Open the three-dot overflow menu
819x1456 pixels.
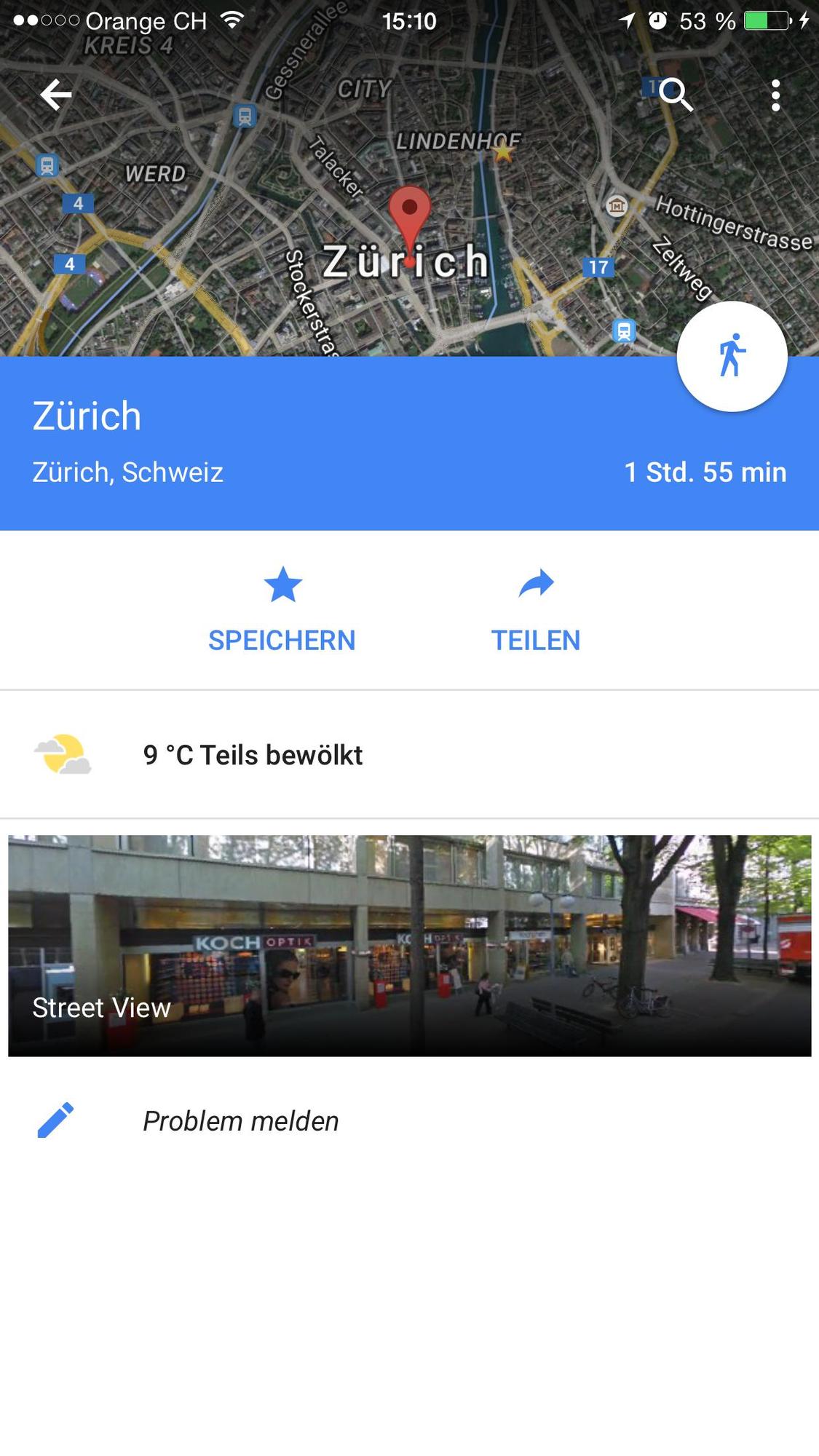[775, 95]
